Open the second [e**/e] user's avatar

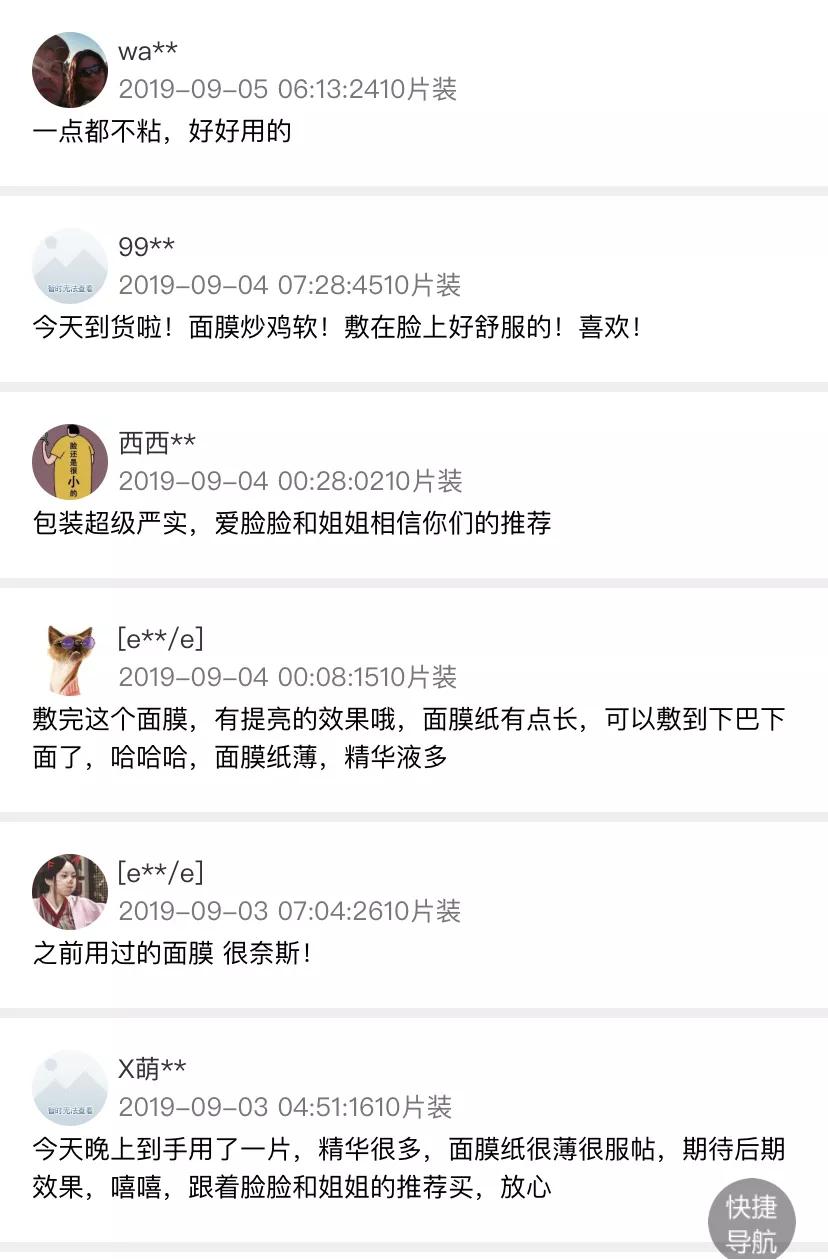tap(68, 889)
